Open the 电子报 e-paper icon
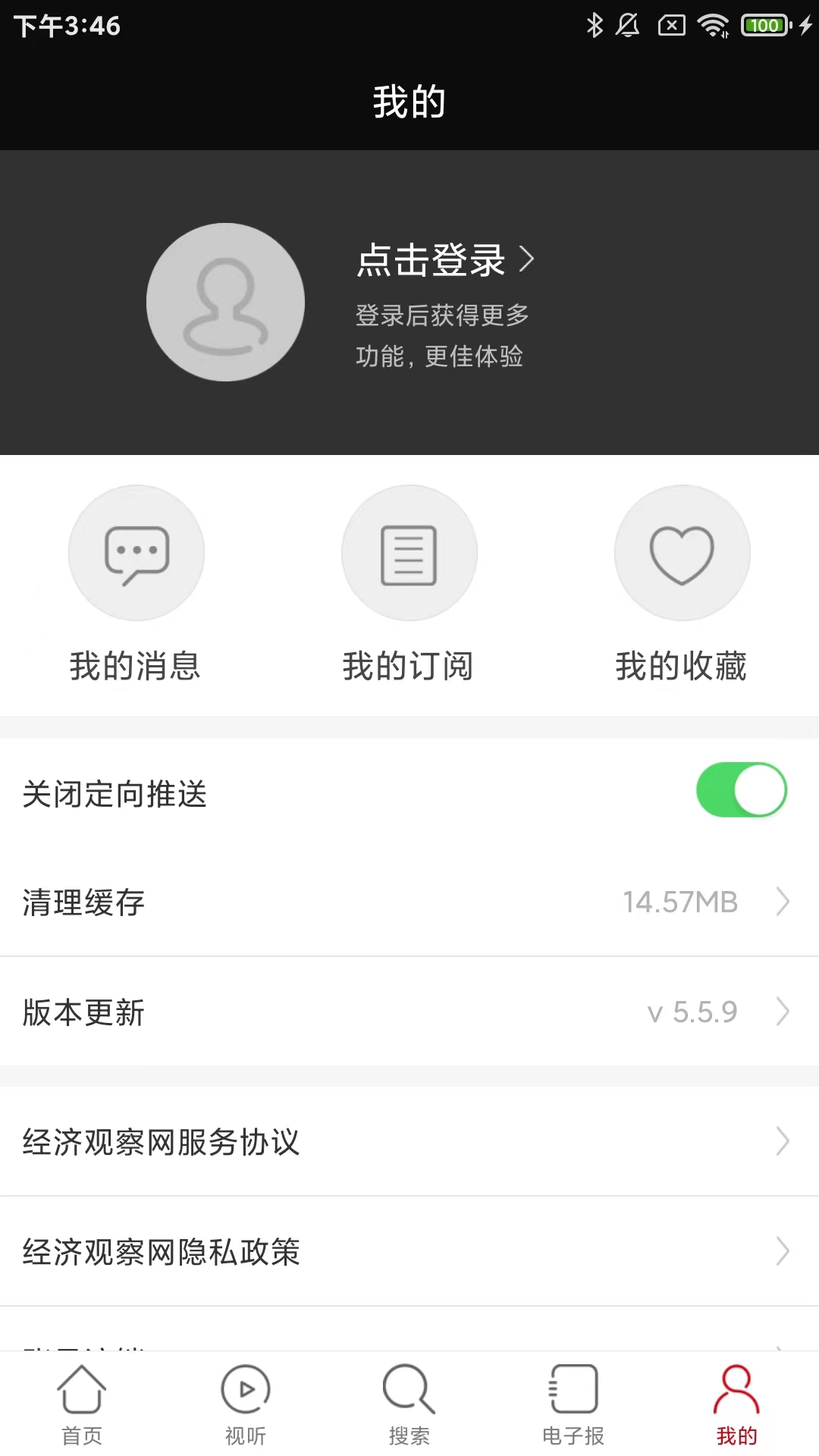The height and width of the screenshot is (1456, 819). click(x=573, y=1390)
